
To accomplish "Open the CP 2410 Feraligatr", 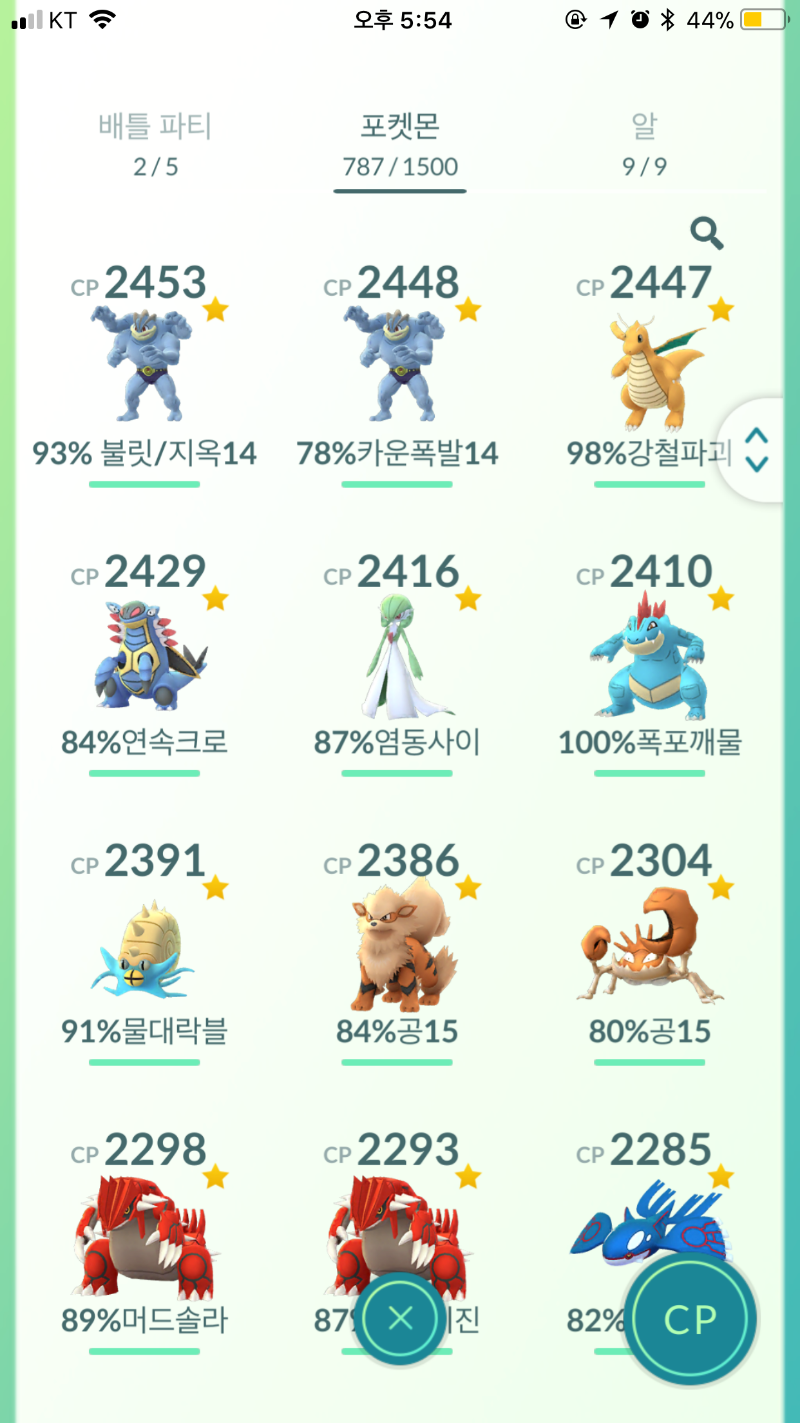I will click(652, 654).
